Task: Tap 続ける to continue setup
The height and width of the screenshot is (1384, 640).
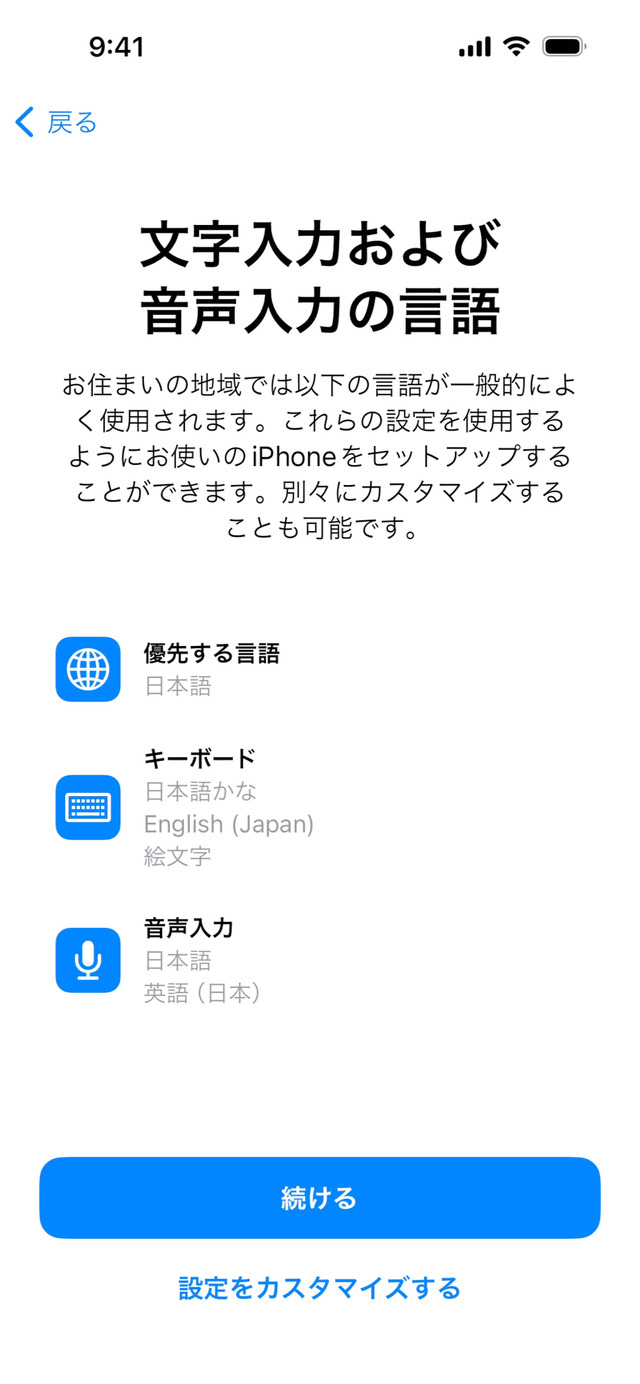Action: click(320, 1198)
